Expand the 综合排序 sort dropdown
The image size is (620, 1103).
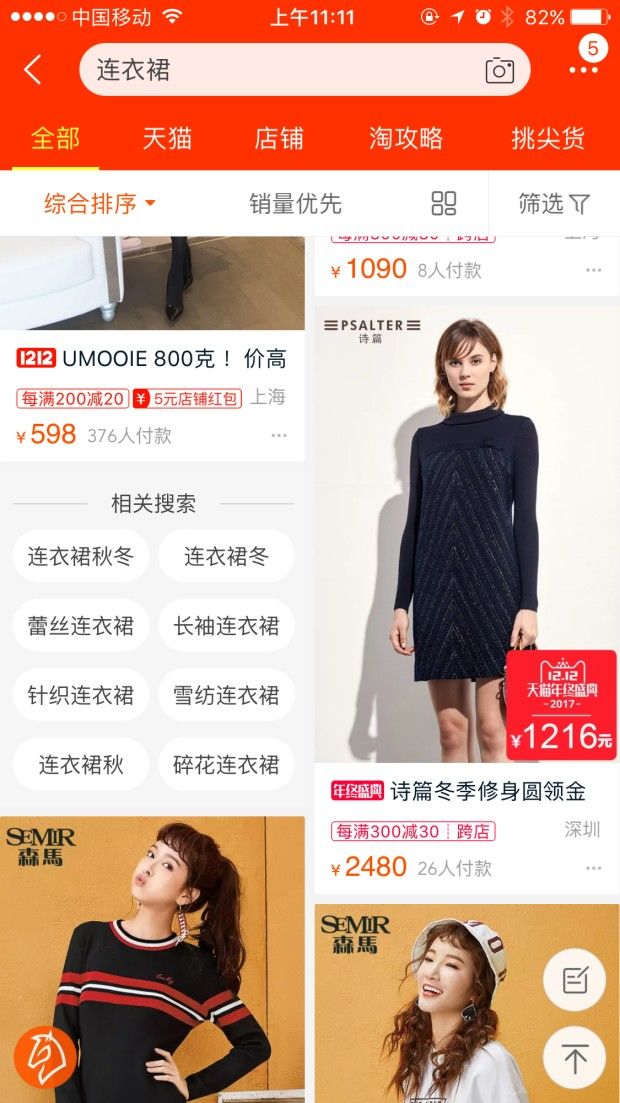[100, 204]
